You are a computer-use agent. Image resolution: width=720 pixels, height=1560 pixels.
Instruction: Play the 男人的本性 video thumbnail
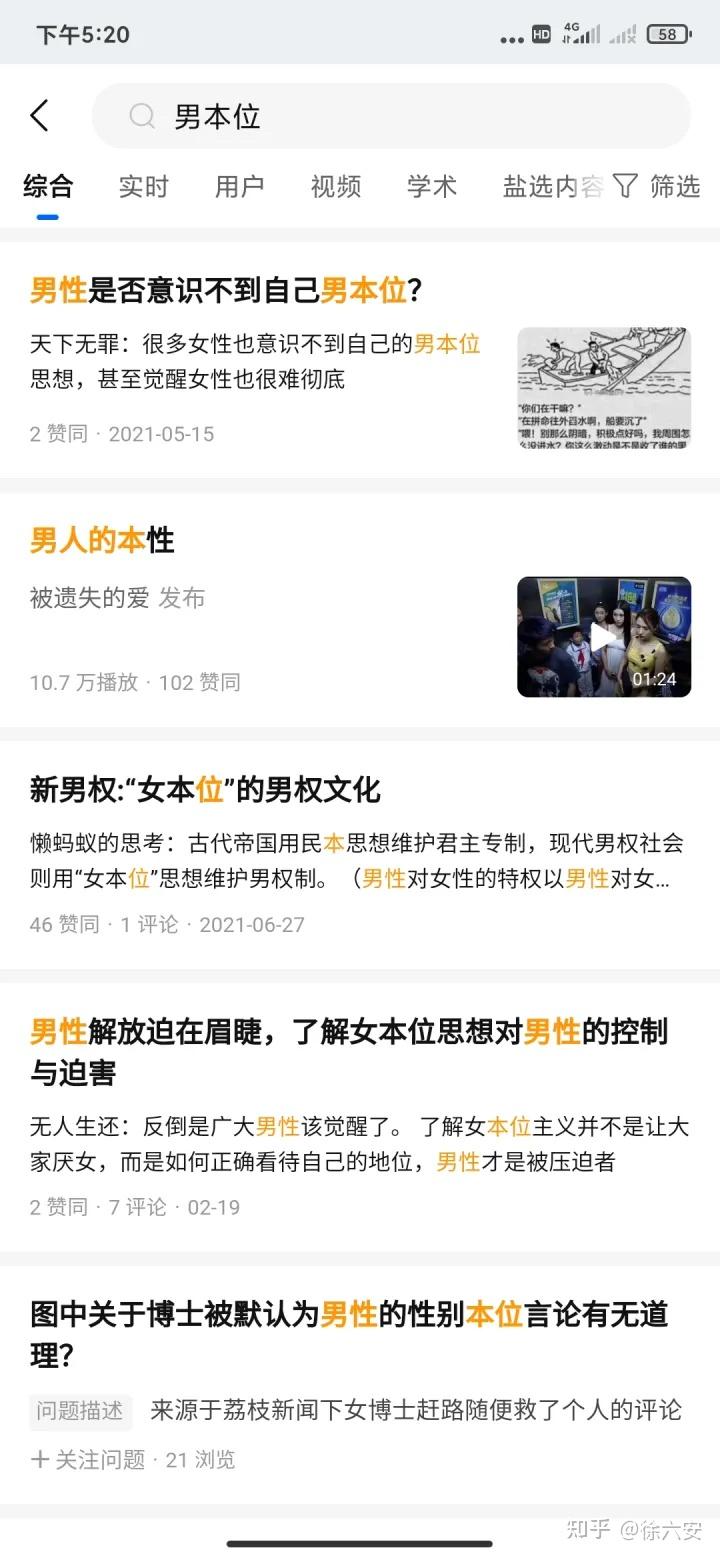603,637
